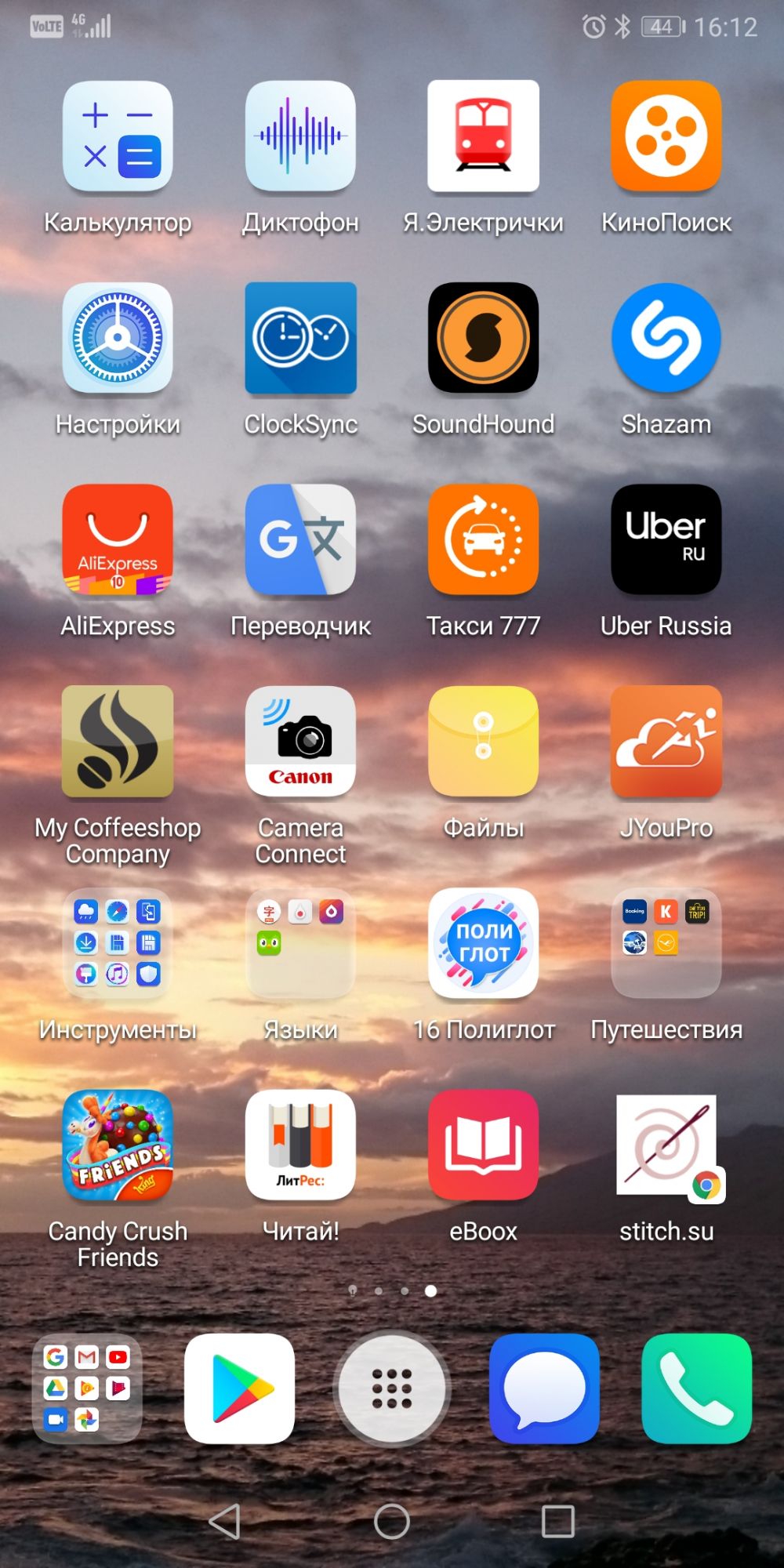Launch Candy Crush Friends
The image size is (784, 1568).
click(118, 1145)
